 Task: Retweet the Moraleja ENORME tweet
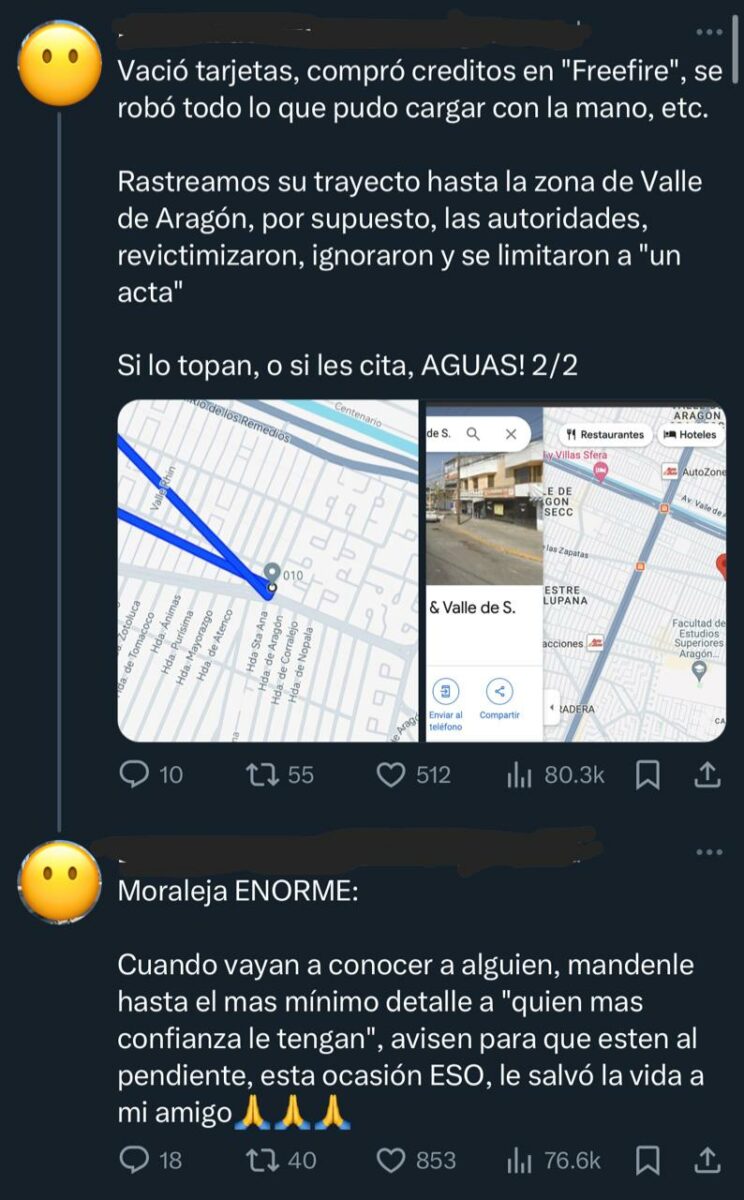click(x=262, y=1160)
